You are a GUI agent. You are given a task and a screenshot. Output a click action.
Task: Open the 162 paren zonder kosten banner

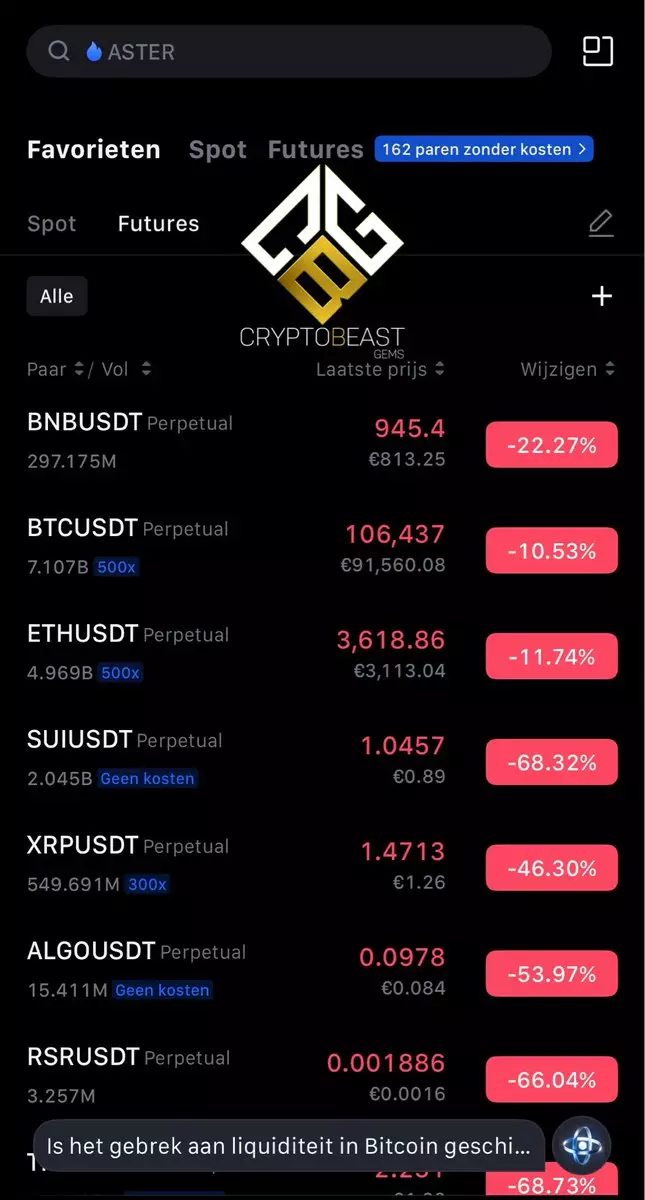tap(484, 150)
